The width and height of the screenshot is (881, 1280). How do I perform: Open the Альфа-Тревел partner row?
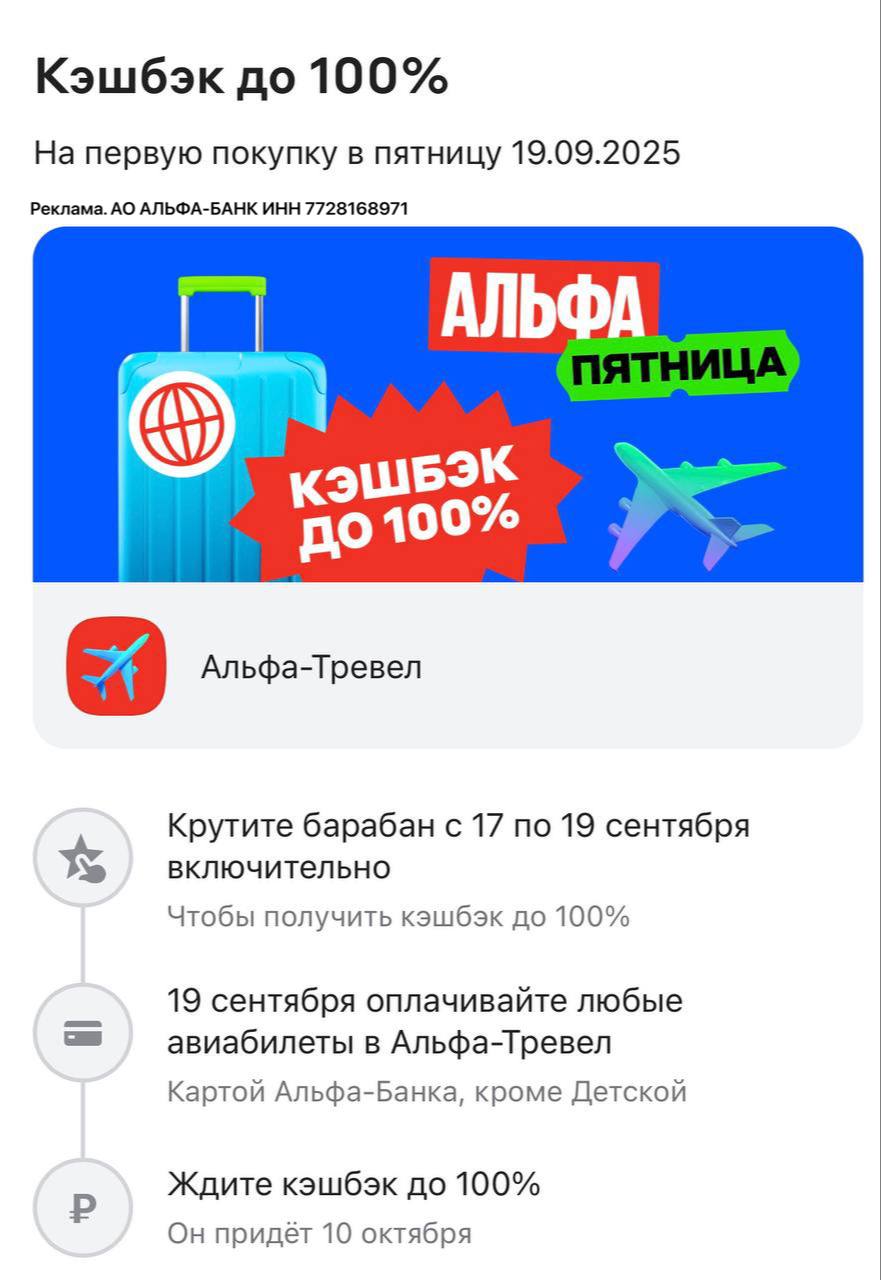click(x=446, y=666)
